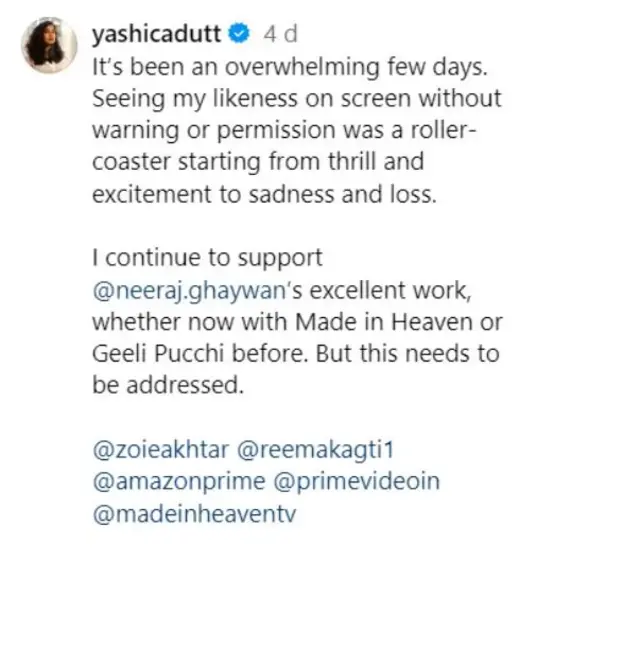
Task: Tap the @madeinheaventv mention
Action: tap(195, 514)
